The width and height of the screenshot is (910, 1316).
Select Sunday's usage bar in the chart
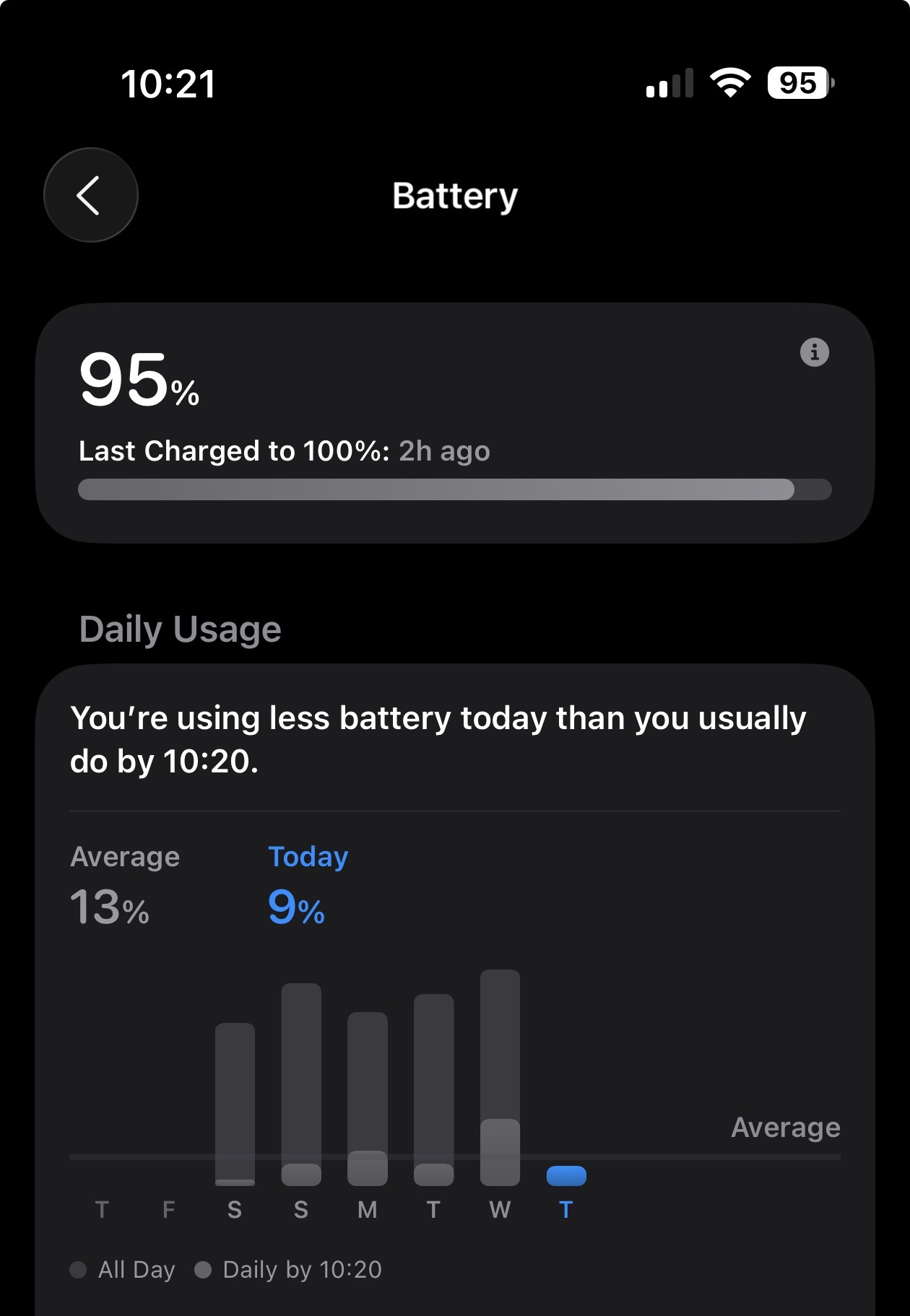(x=301, y=1084)
